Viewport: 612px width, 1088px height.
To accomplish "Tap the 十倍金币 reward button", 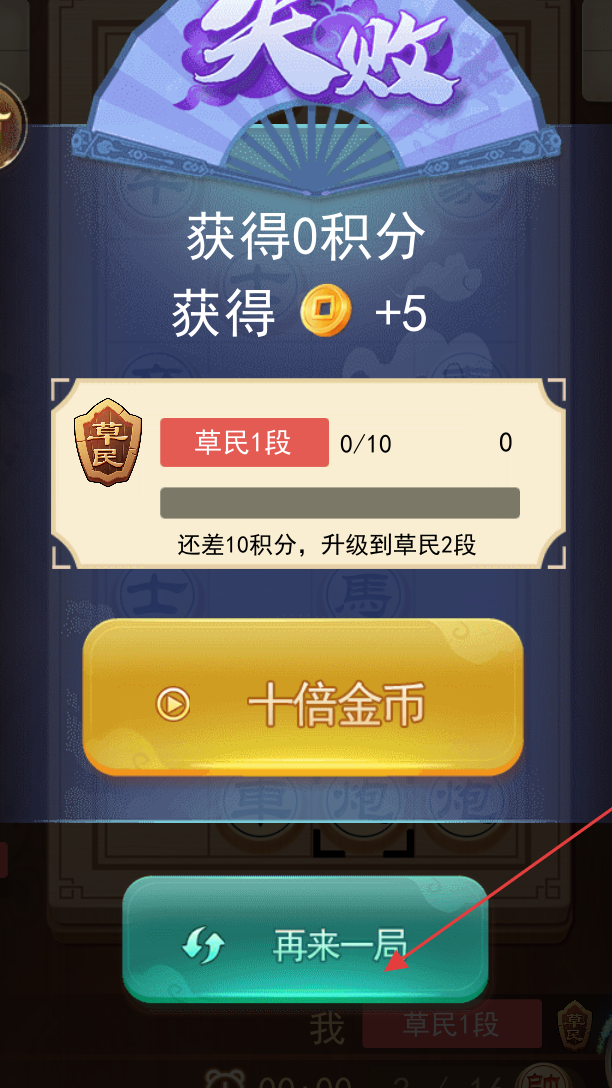I will coord(303,700).
